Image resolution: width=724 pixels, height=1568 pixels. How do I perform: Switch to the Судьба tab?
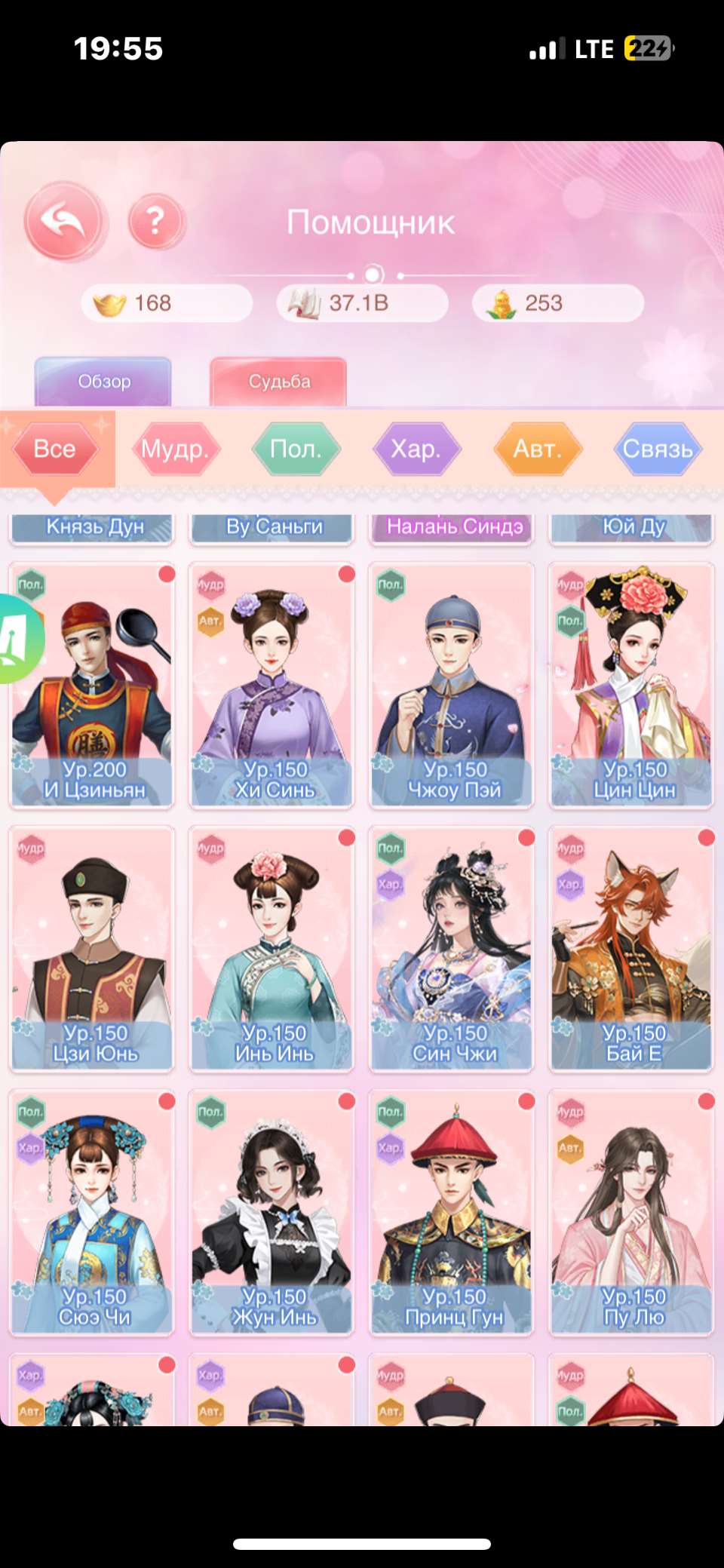click(278, 382)
